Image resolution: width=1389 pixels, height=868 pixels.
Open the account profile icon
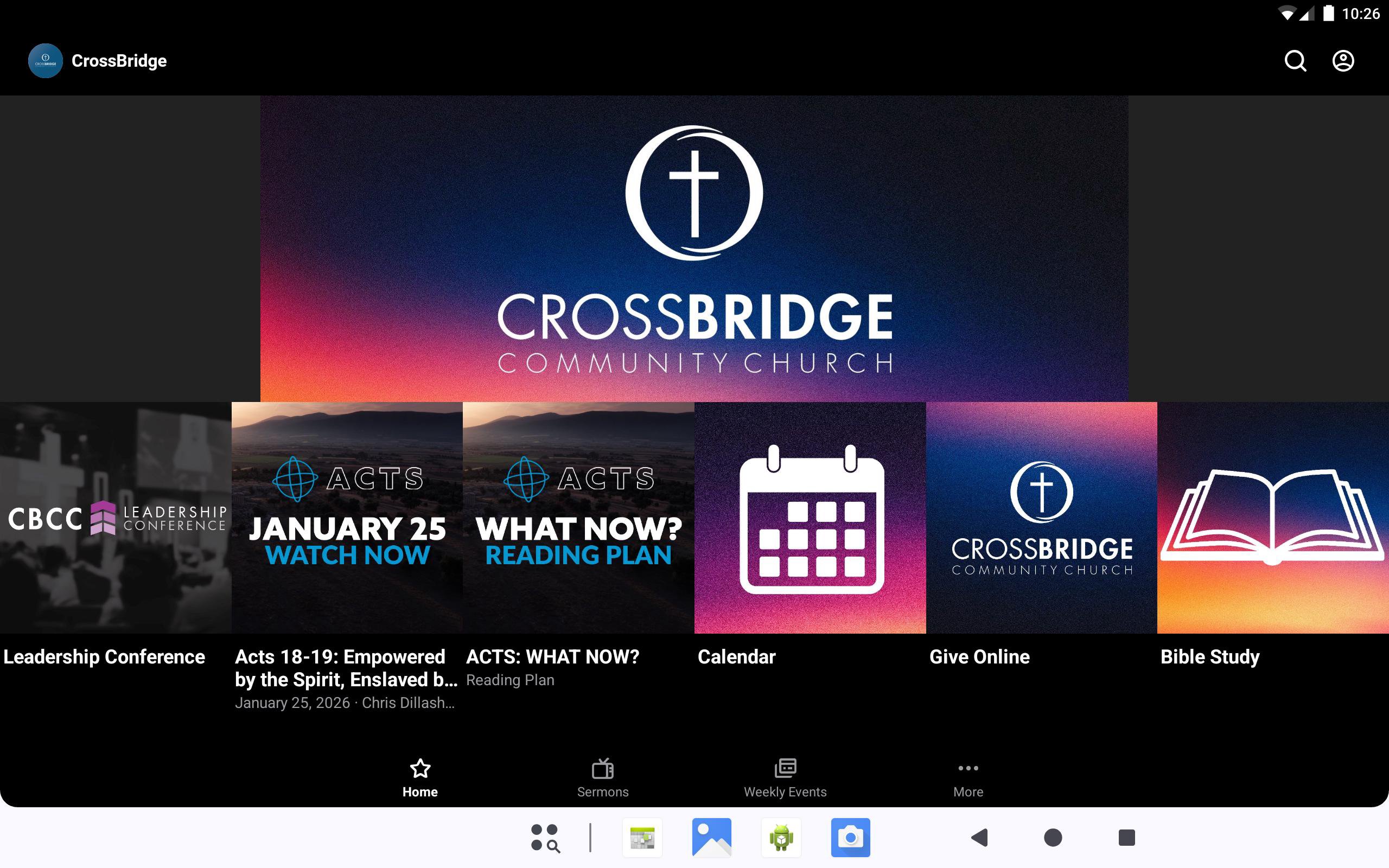click(x=1342, y=61)
